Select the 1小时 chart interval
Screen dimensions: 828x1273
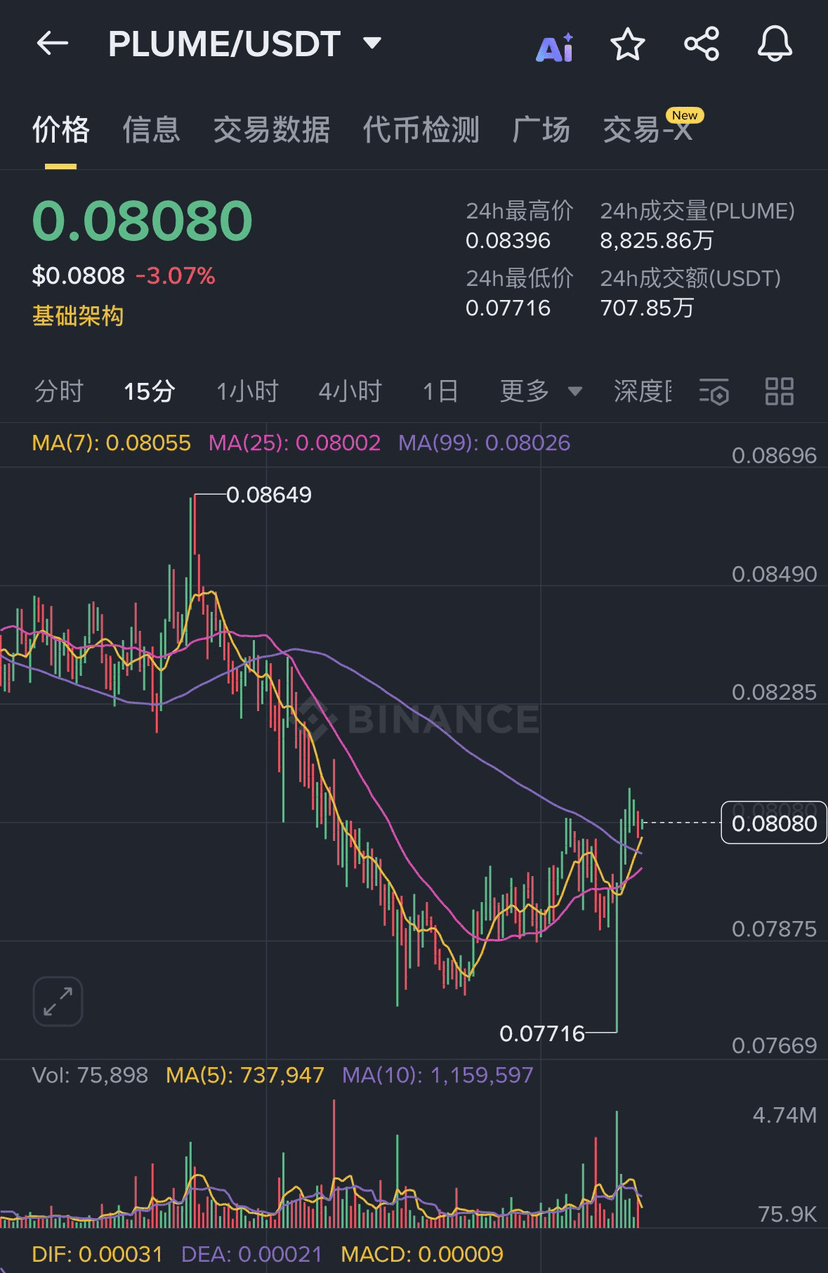tap(247, 391)
